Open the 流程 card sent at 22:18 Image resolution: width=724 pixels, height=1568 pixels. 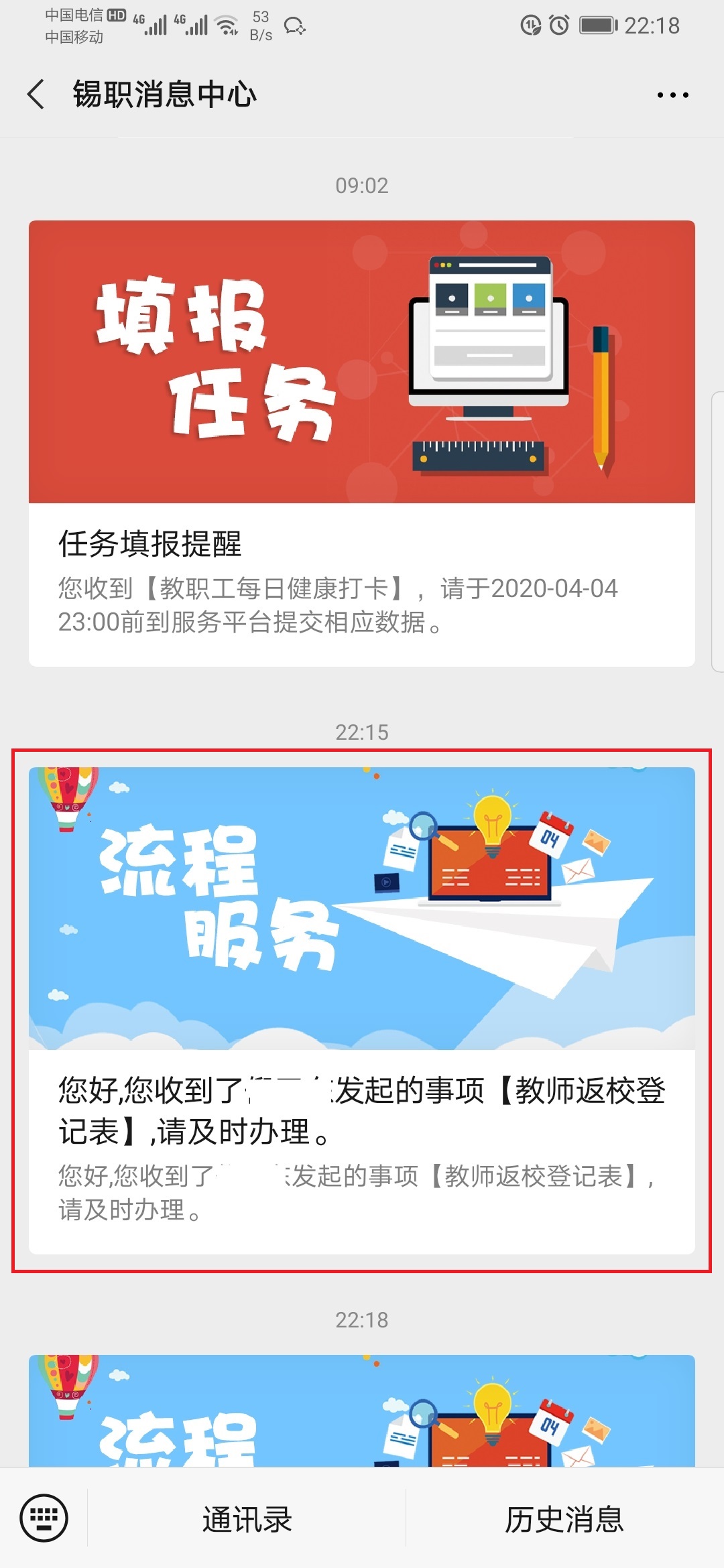(x=361, y=1410)
